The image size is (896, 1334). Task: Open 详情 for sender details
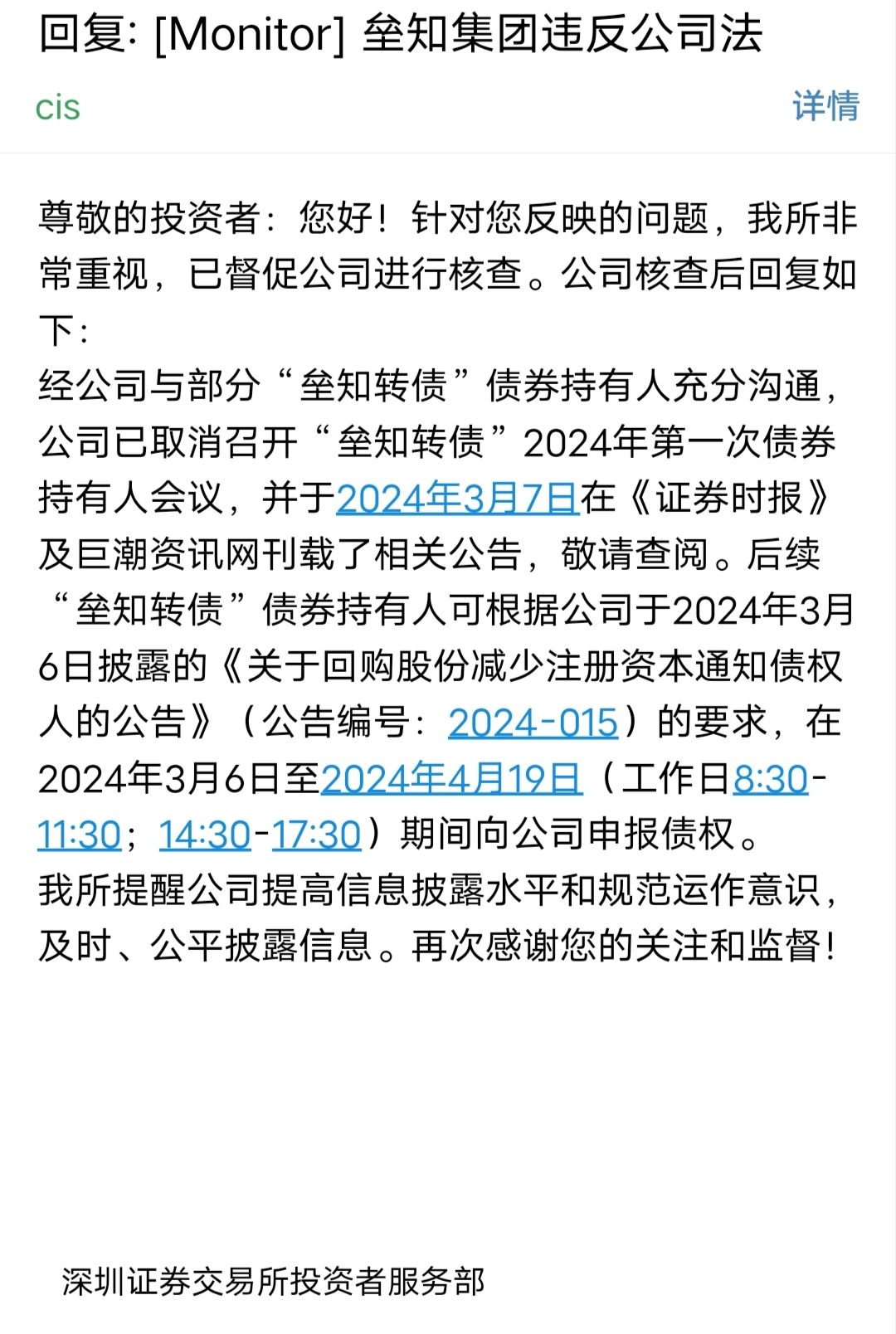point(825,106)
